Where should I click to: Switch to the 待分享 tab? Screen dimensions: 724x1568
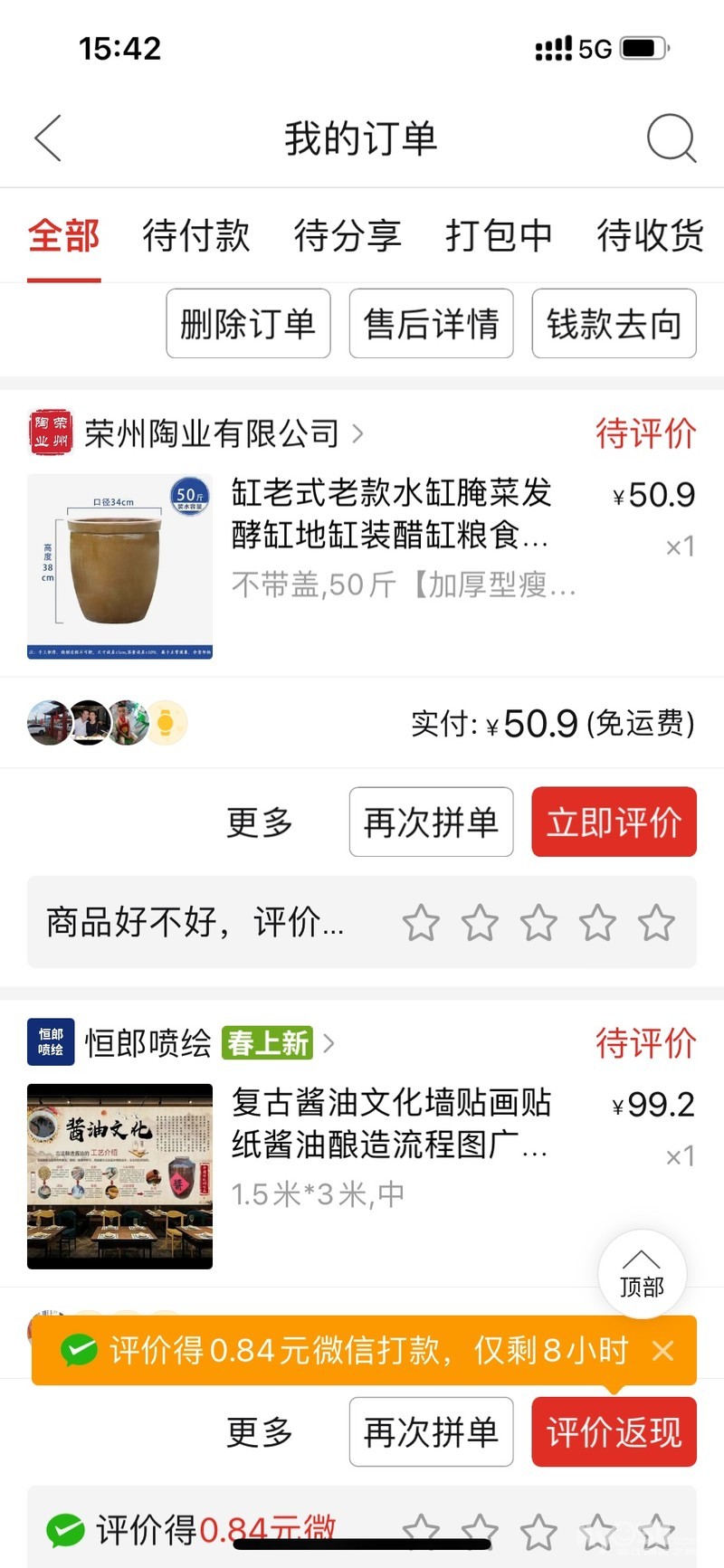(x=348, y=236)
